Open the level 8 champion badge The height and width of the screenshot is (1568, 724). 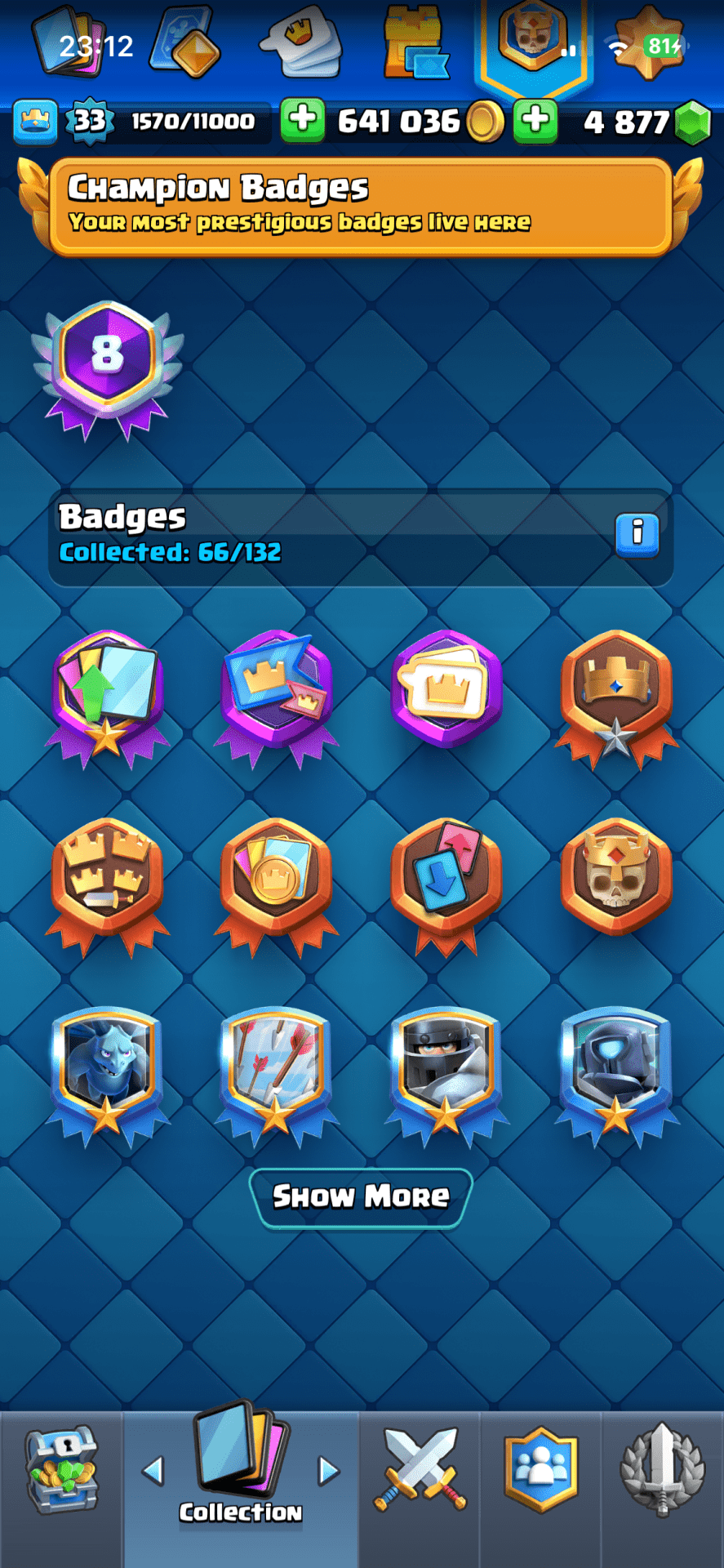107,367
